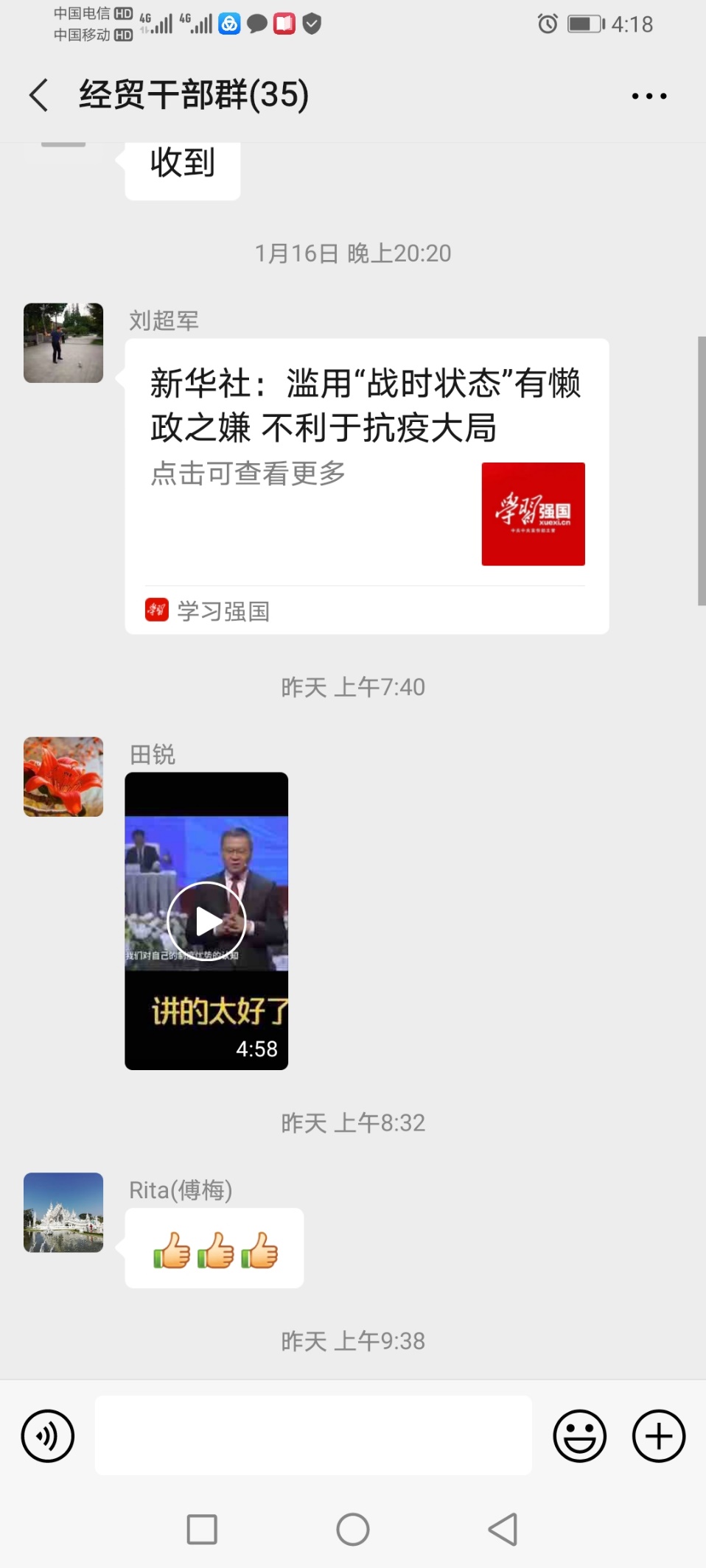Open the 学习强国 article about 战时状态
The width and height of the screenshot is (706, 1568).
click(x=367, y=486)
